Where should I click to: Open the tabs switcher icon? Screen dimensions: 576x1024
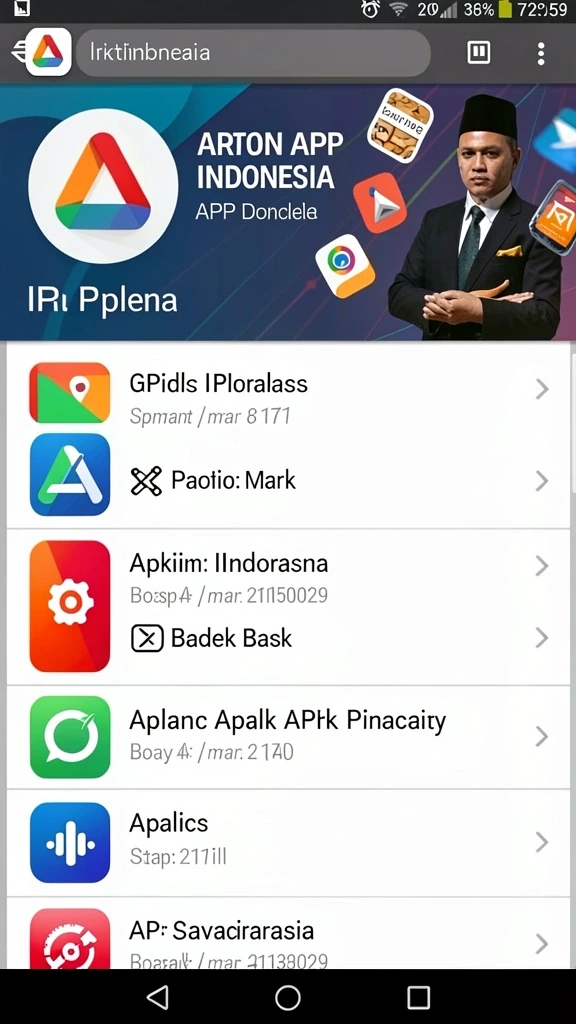coord(479,53)
